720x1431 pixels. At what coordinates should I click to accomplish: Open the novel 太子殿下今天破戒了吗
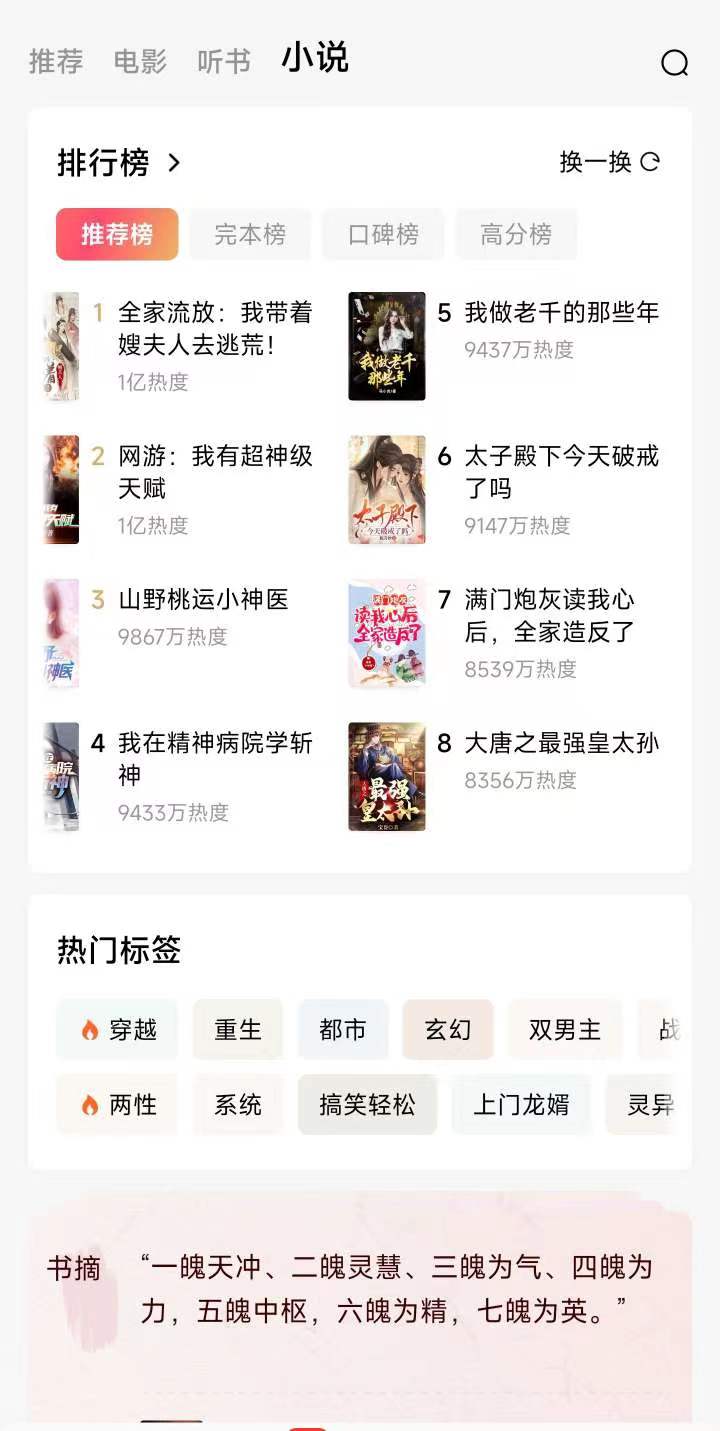point(561,472)
